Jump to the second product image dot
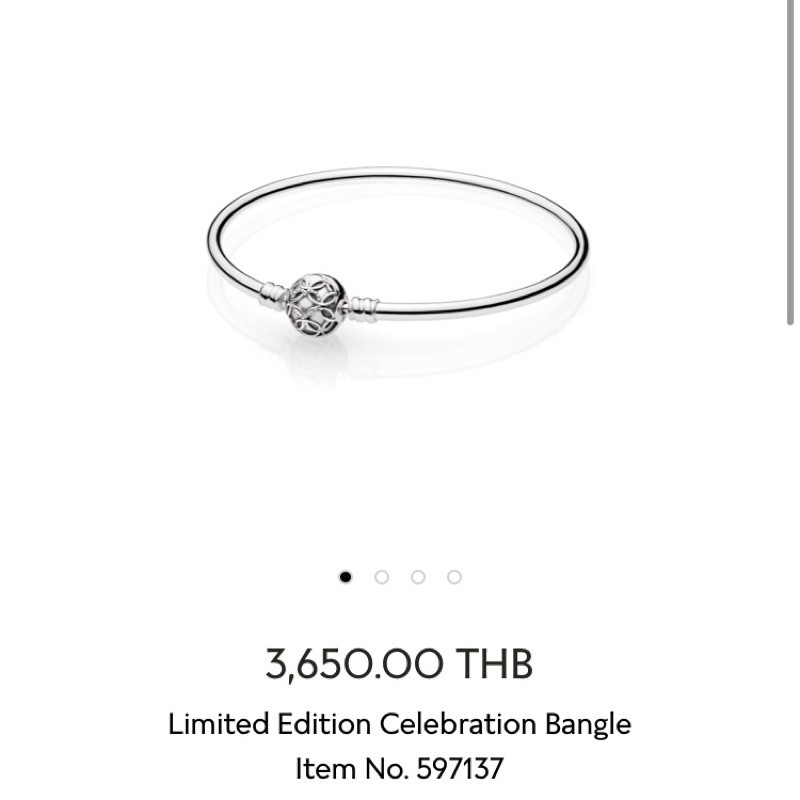 [x=382, y=577]
